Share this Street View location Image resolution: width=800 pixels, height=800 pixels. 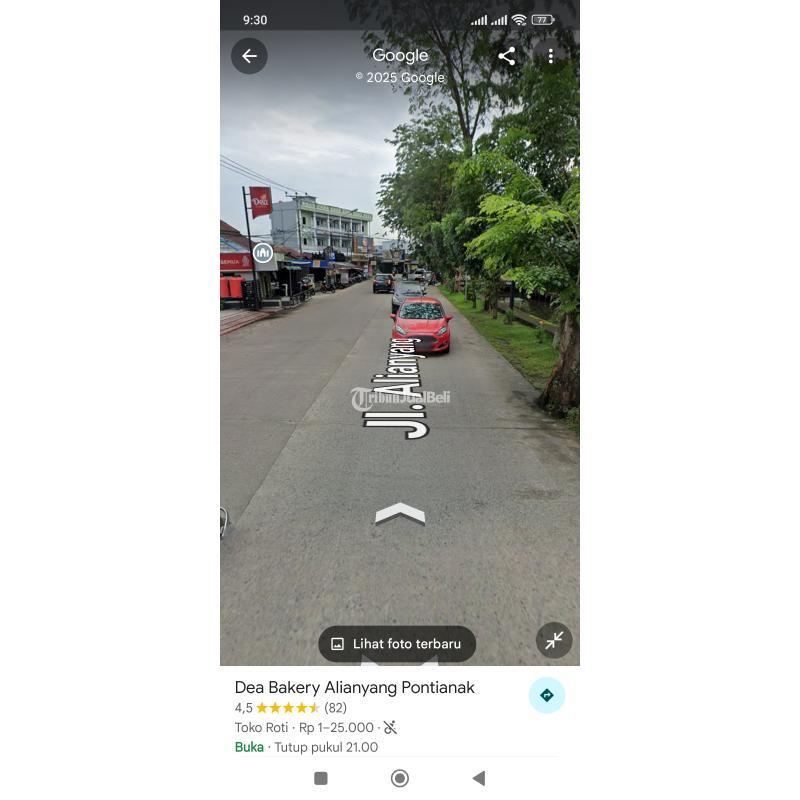click(507, 56)
